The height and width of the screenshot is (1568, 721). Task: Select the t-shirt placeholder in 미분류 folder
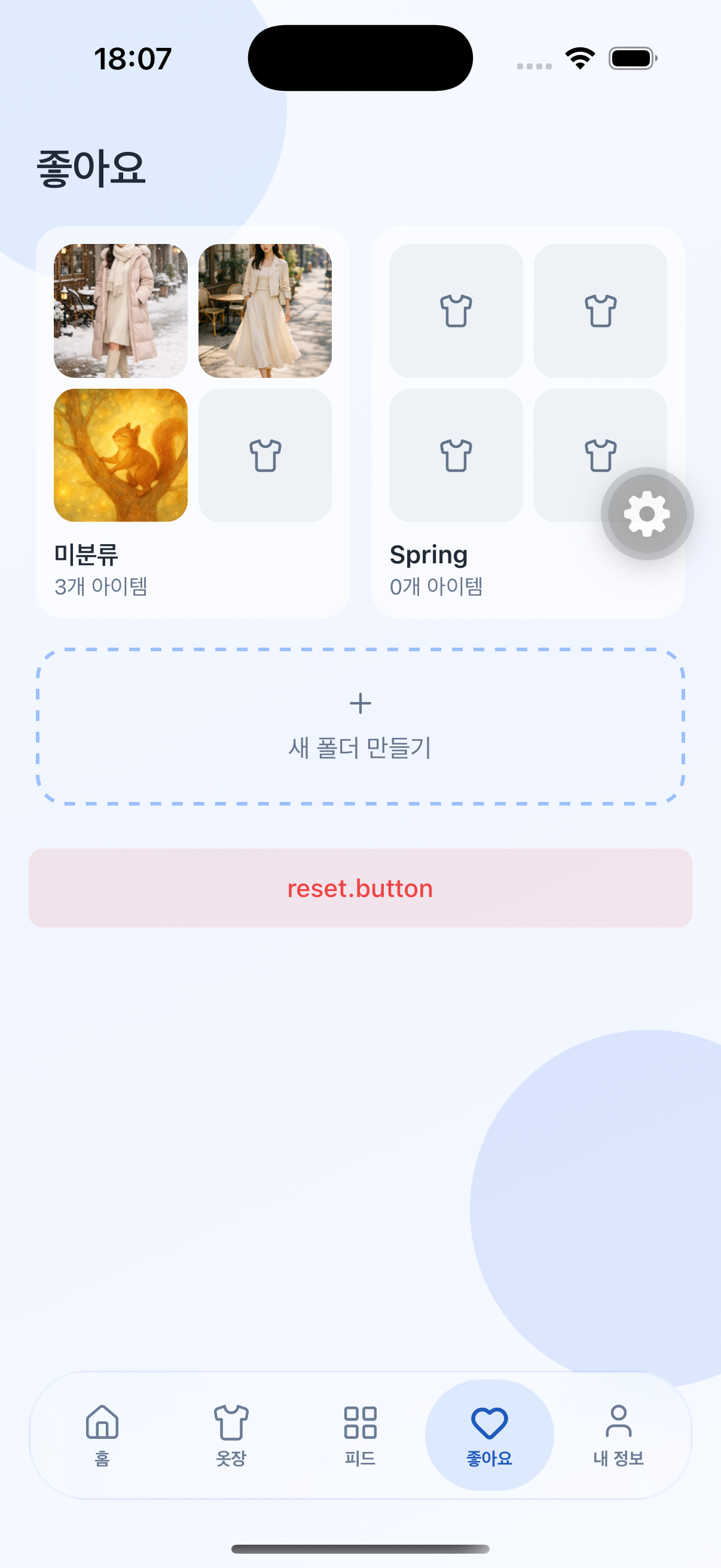coord(265,455)
